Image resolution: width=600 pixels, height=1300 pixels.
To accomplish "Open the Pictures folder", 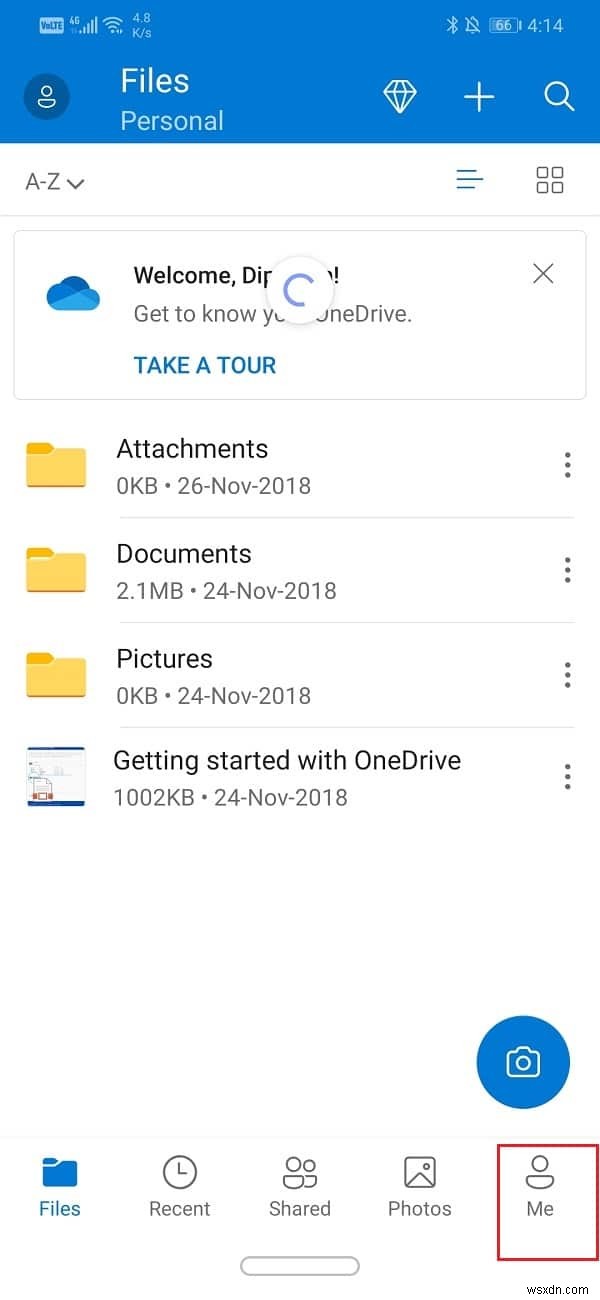I will click(x=165, y=676).
